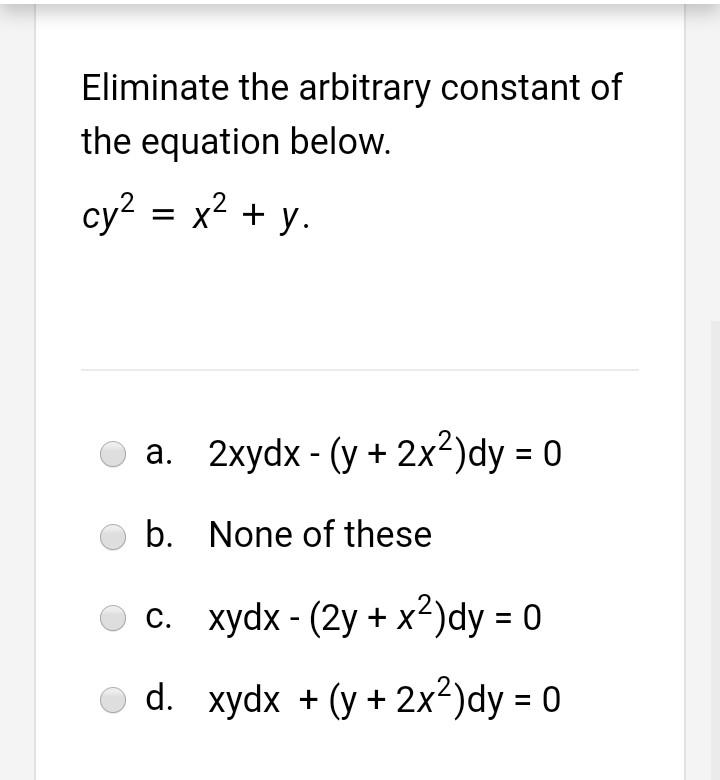720x780 pixels.
Task: Click answer text xydx - (2y + x²)dy = 0
Action: tap(374, 618)
